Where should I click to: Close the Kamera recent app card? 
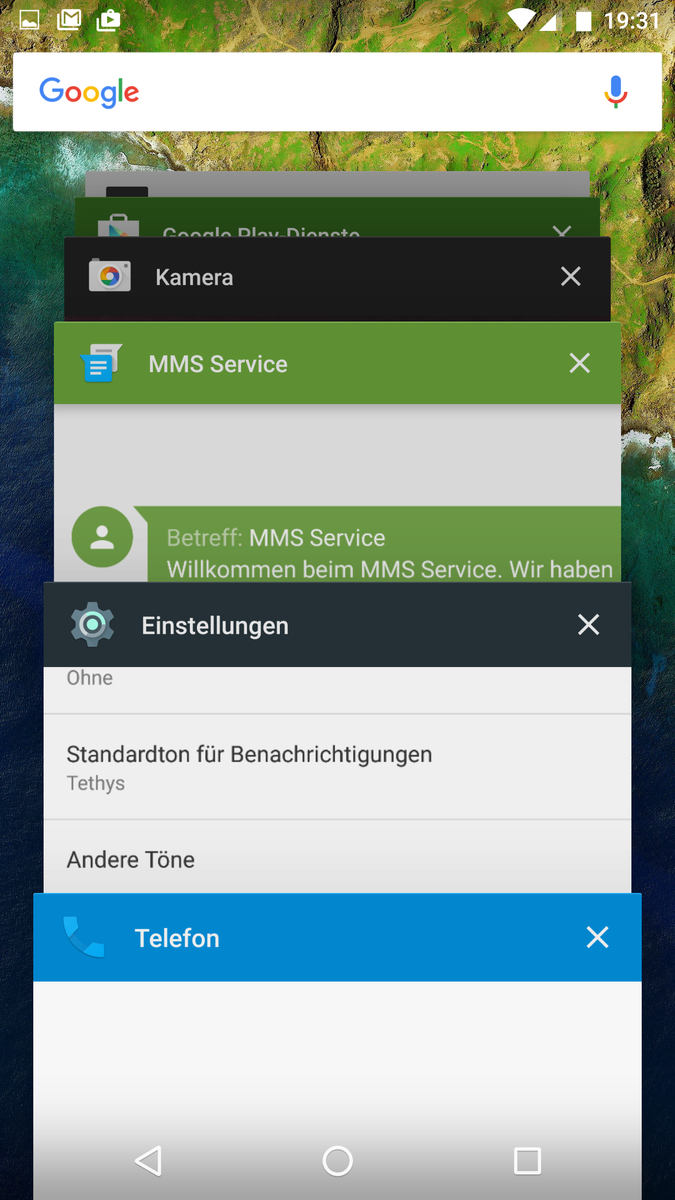pos(570,277)
